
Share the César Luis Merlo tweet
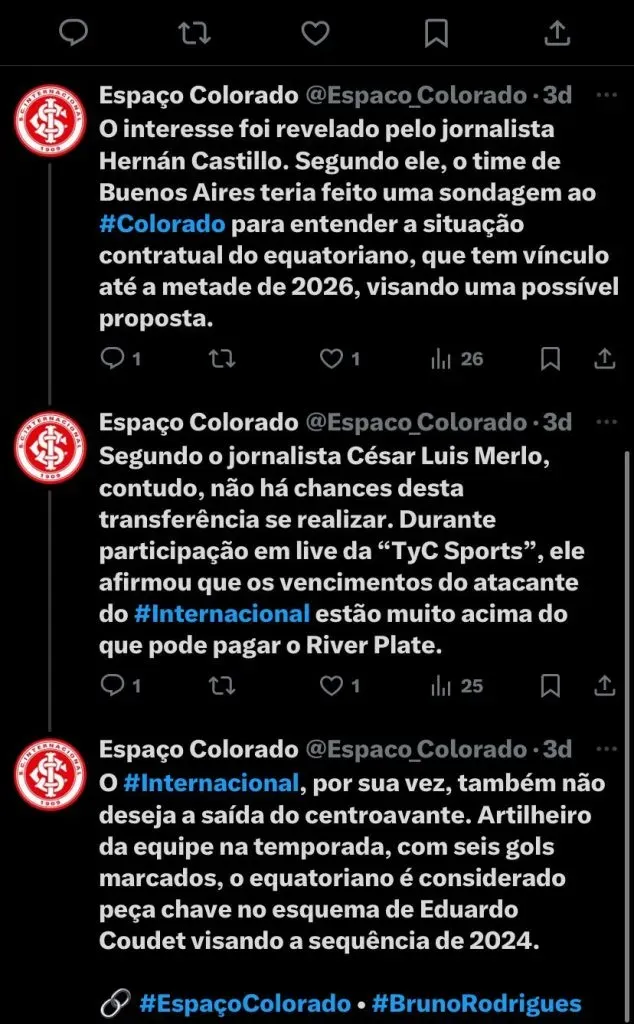604,685
